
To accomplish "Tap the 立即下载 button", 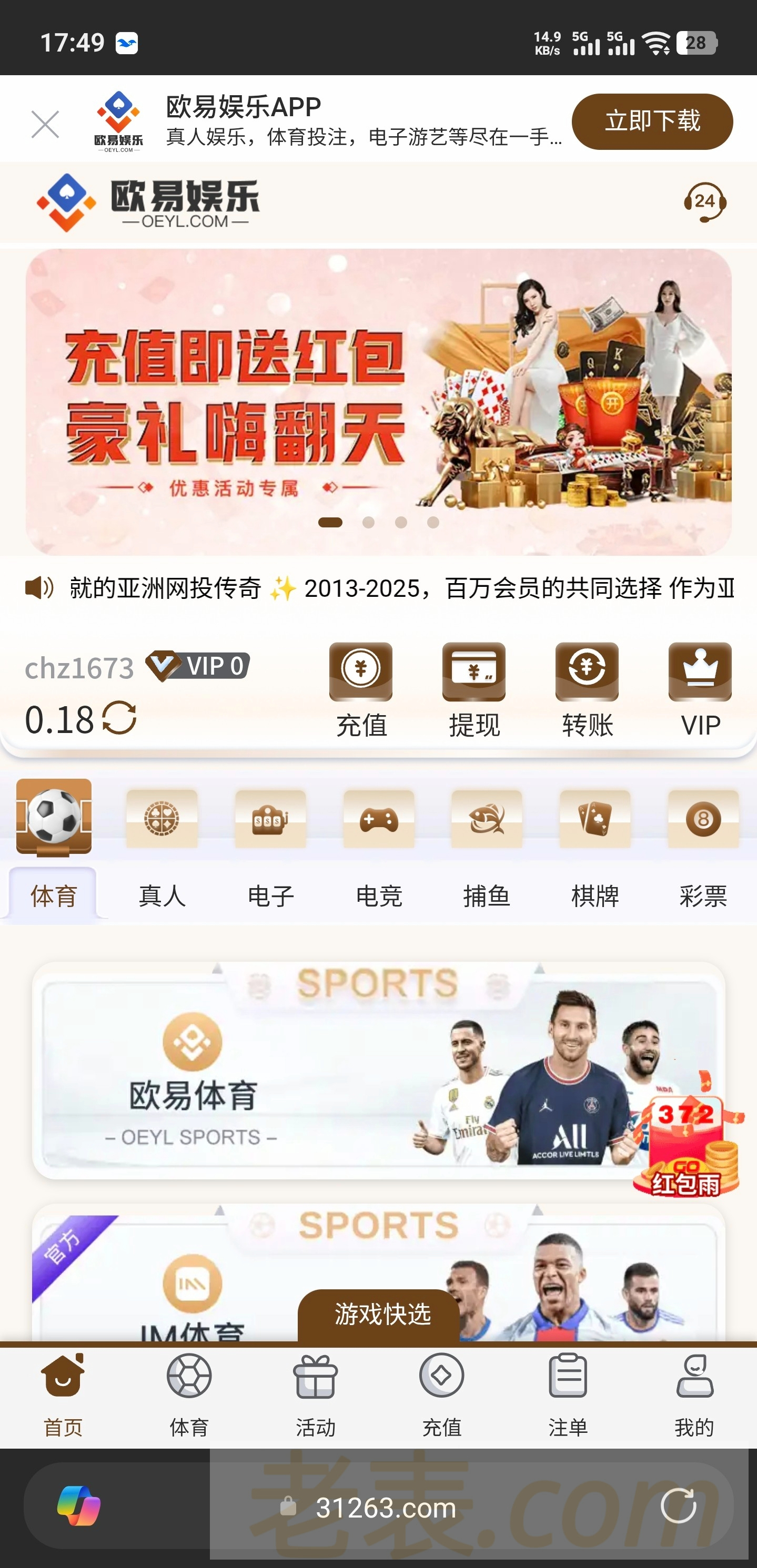I will point(652,121).
